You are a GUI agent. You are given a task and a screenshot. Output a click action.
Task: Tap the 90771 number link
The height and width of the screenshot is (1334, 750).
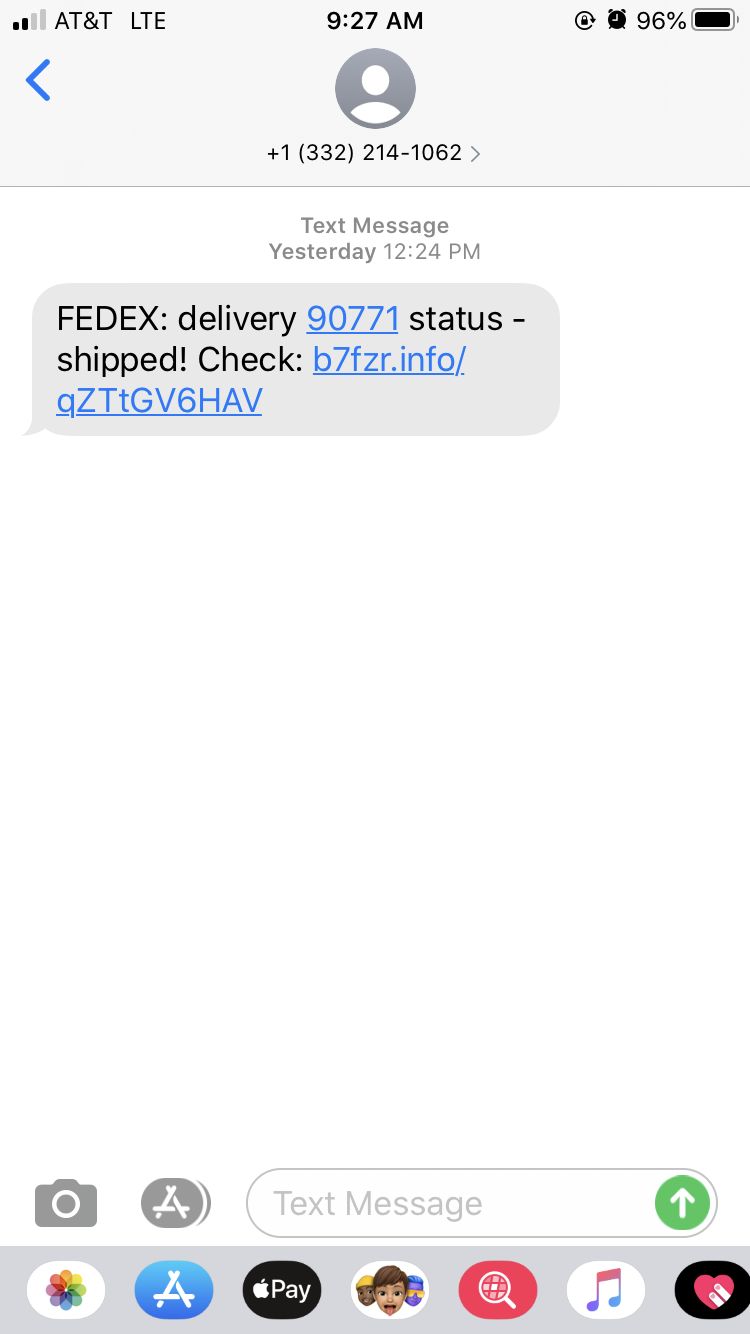click(352, 318)
